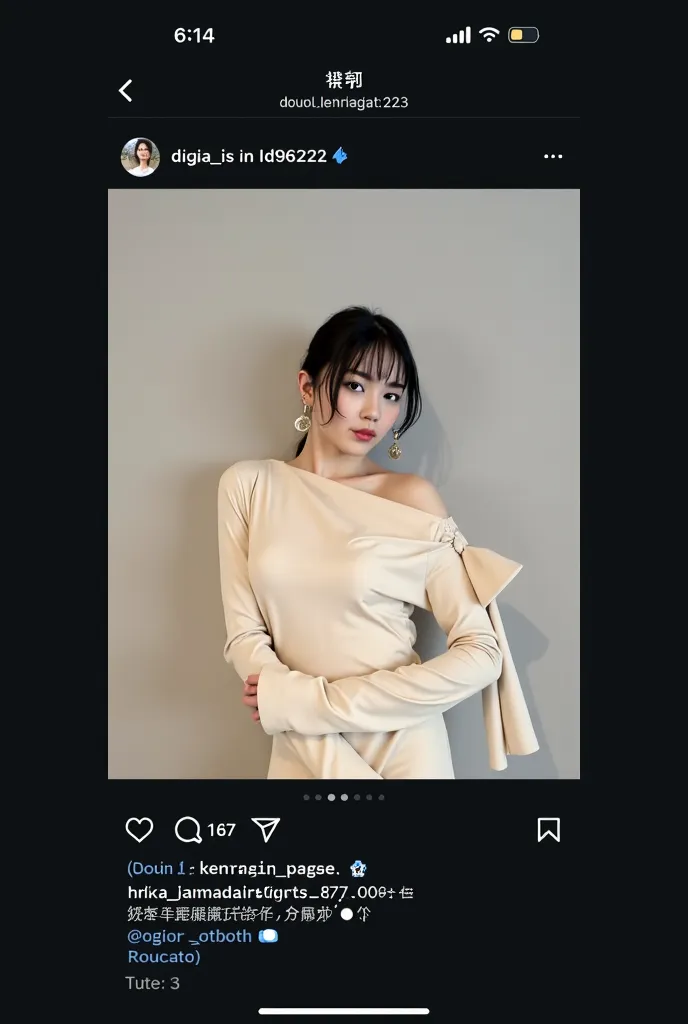Image resolution: width=688 pixels, height=1024 pixels.
Task: Open the digia_is in ld96222 username
Action: (x=248, y=156)
